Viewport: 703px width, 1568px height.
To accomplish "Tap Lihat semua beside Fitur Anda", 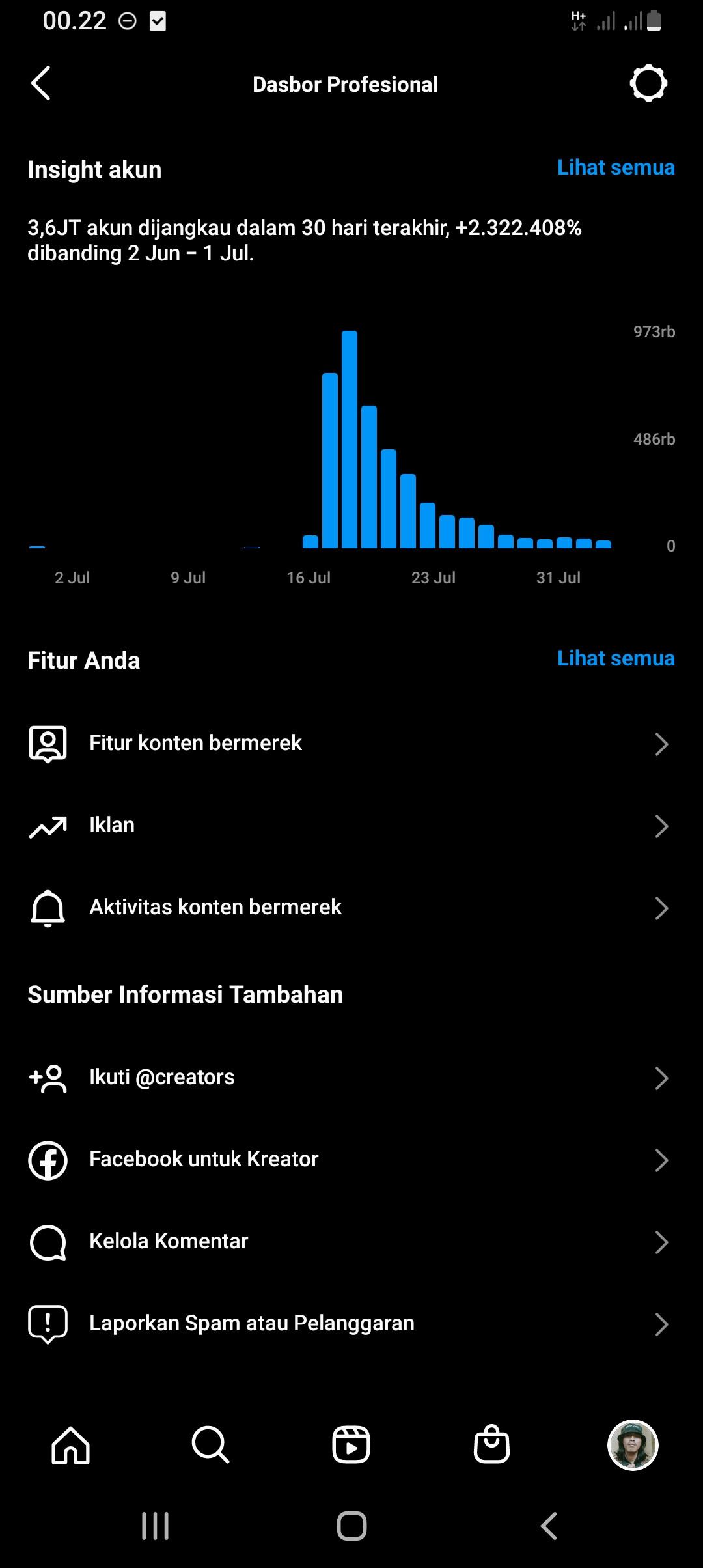I will pos(616,658).
